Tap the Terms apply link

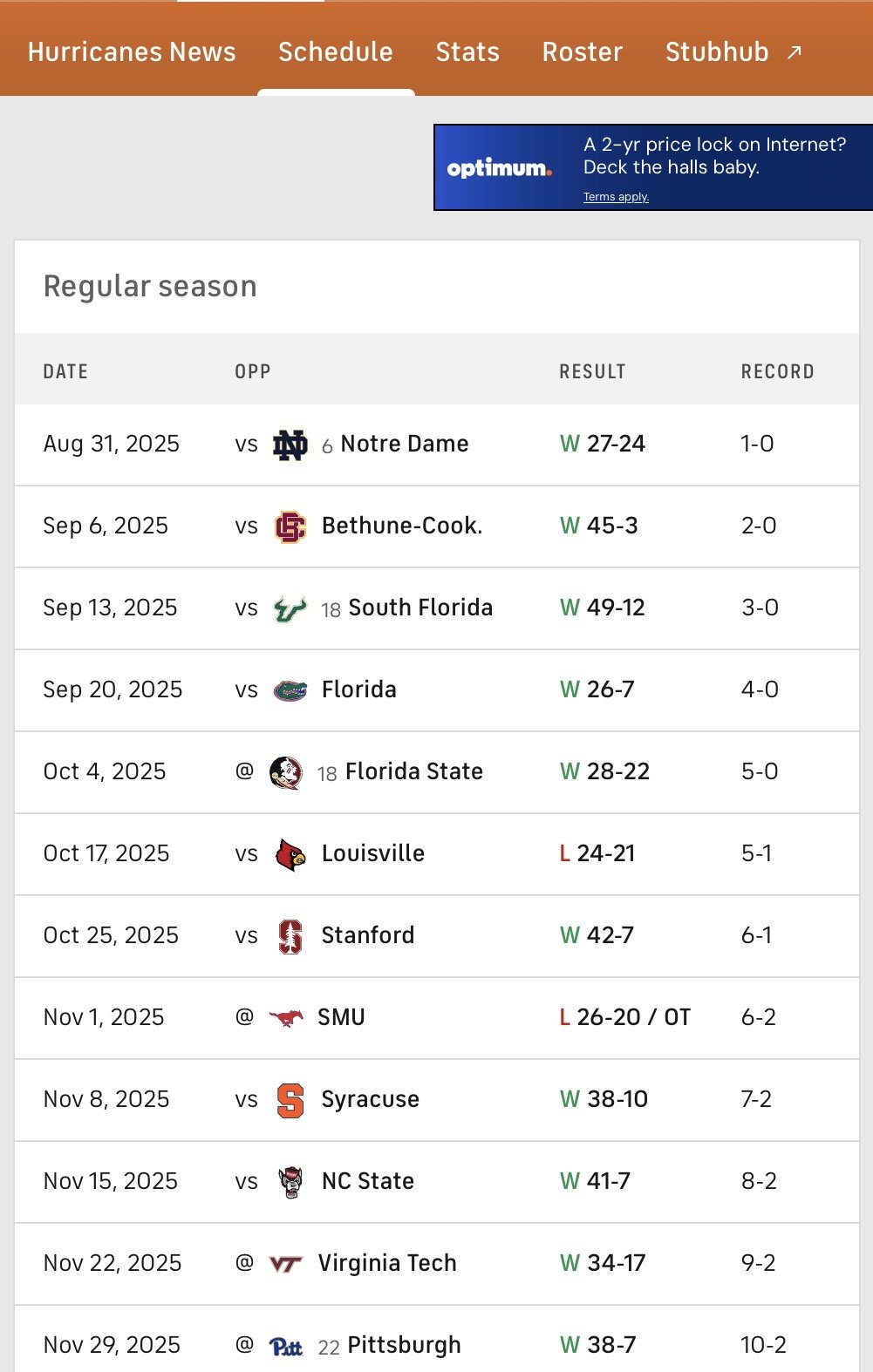pos(616,197)
